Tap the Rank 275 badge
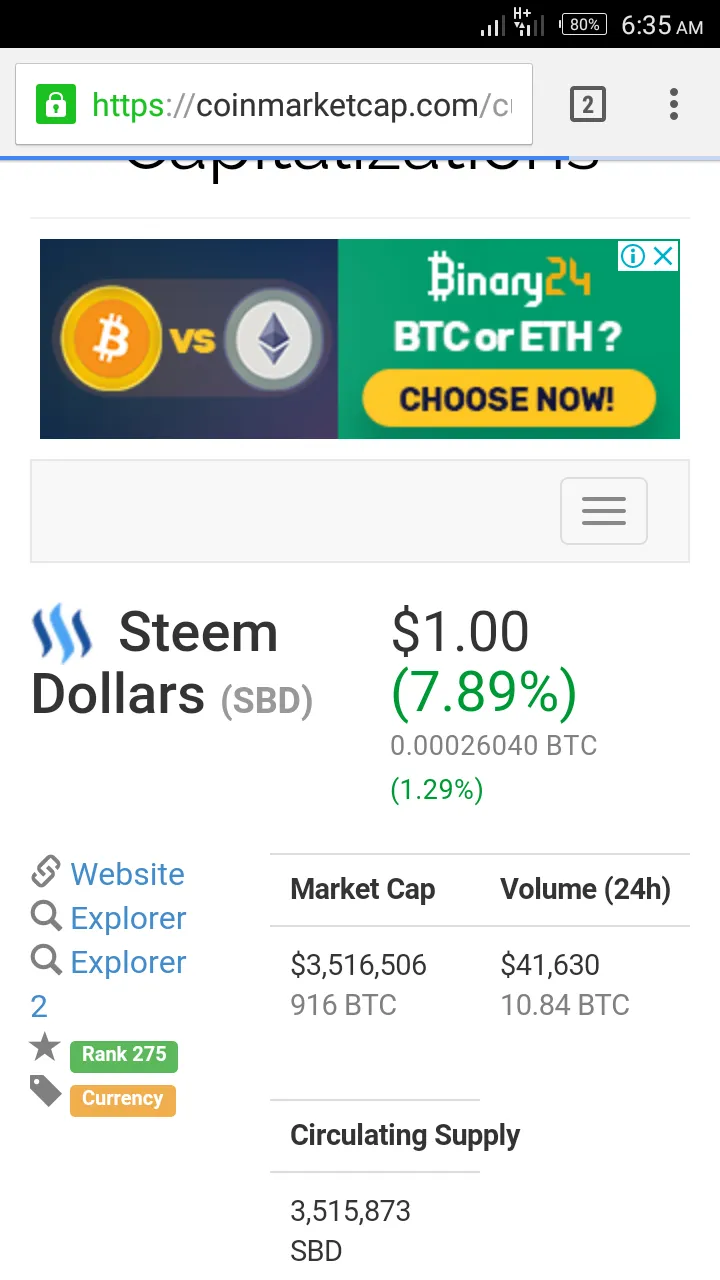This screenshot has width=720, height=1280. [x=124, y=1055]
